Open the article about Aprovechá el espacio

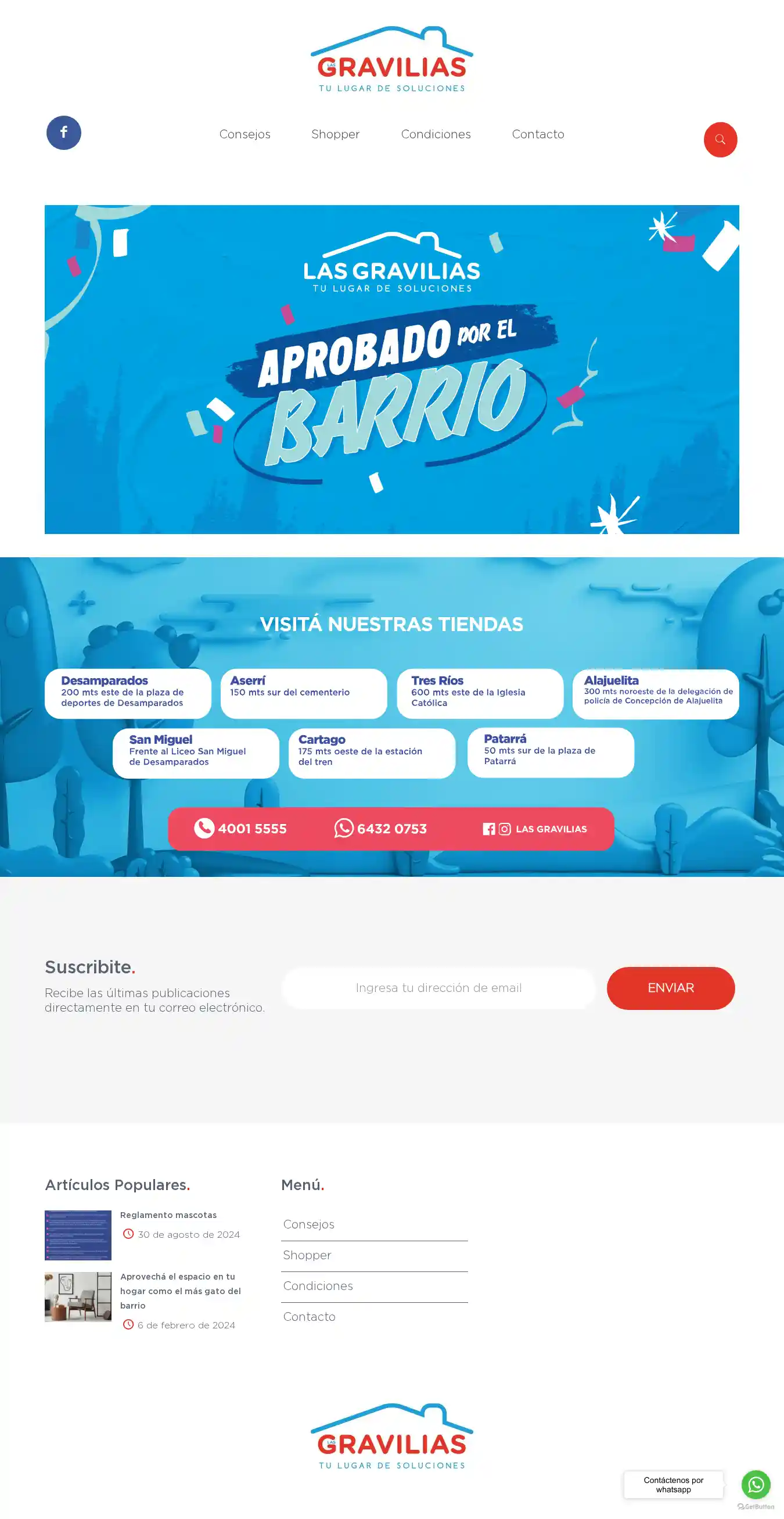coord(180,1291)
